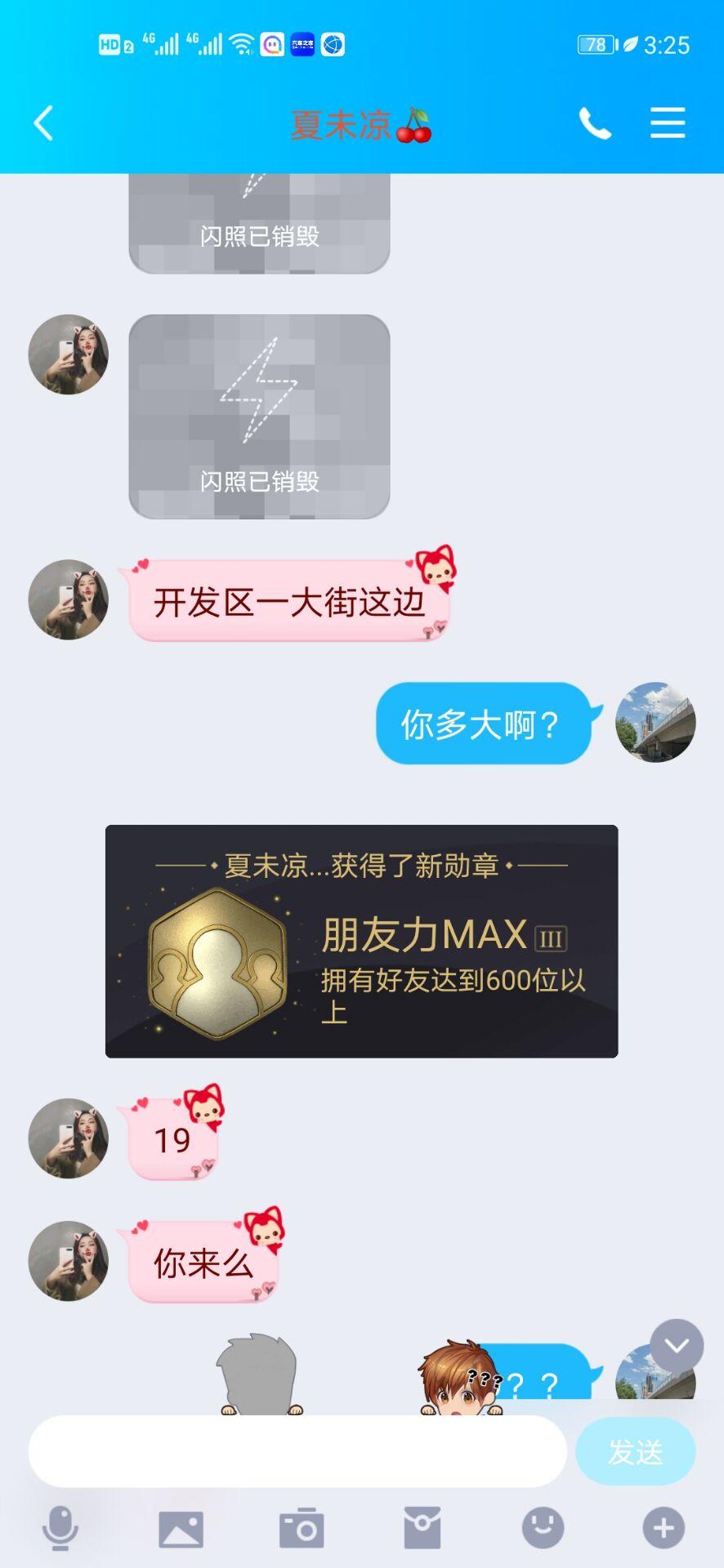Open the 朋友力MAX medal card
The height and width of the screenshot is (1568, 724).
(361, 941)
